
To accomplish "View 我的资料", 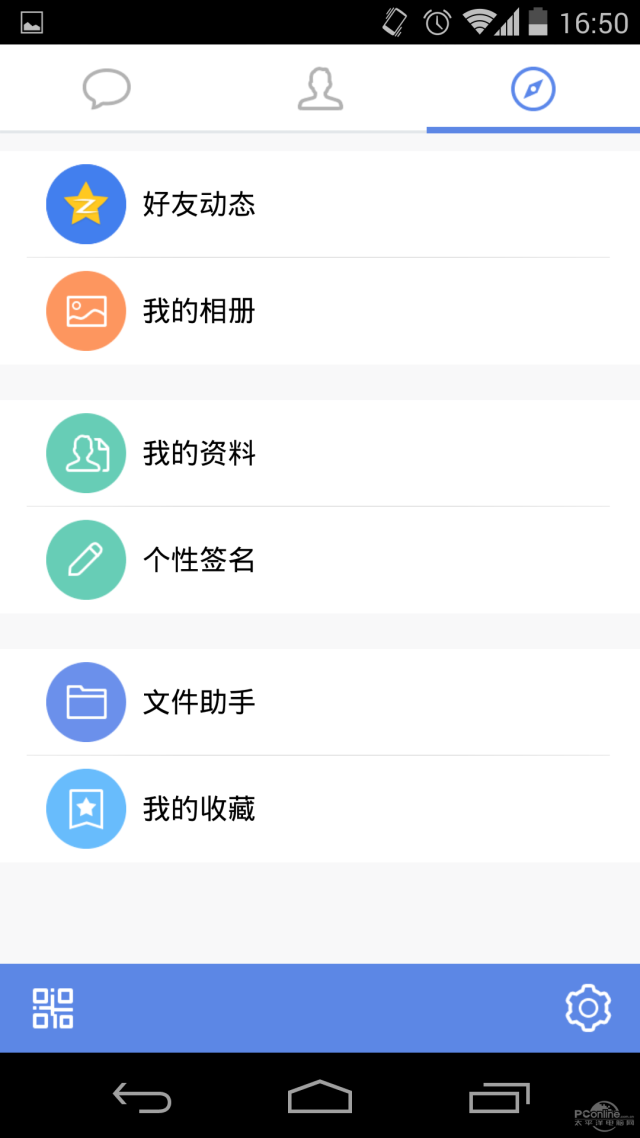I will [198, 454].
